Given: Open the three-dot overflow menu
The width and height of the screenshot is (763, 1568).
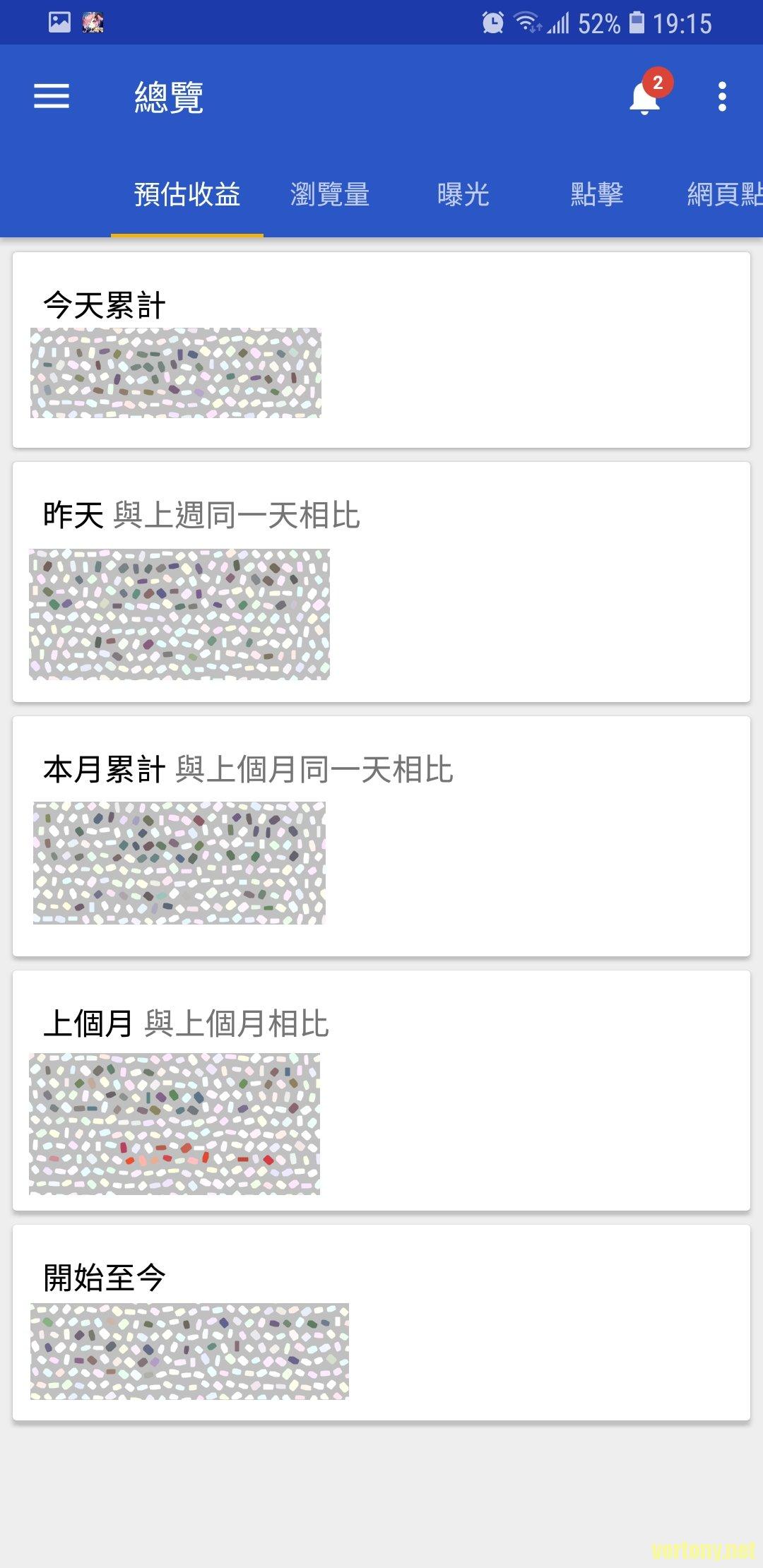Looking at the screenshot, I should pyautogui.click(x=721, y=97).
